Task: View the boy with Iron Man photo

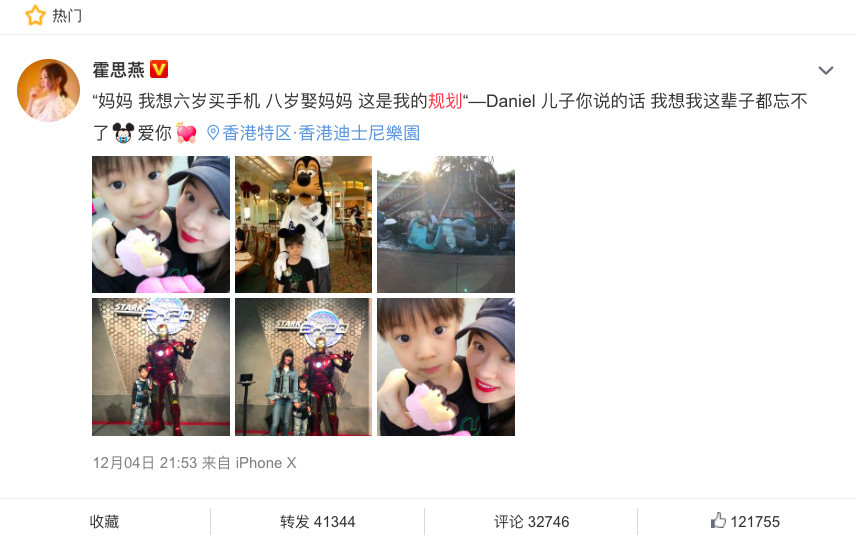Action: coord(161,366)
